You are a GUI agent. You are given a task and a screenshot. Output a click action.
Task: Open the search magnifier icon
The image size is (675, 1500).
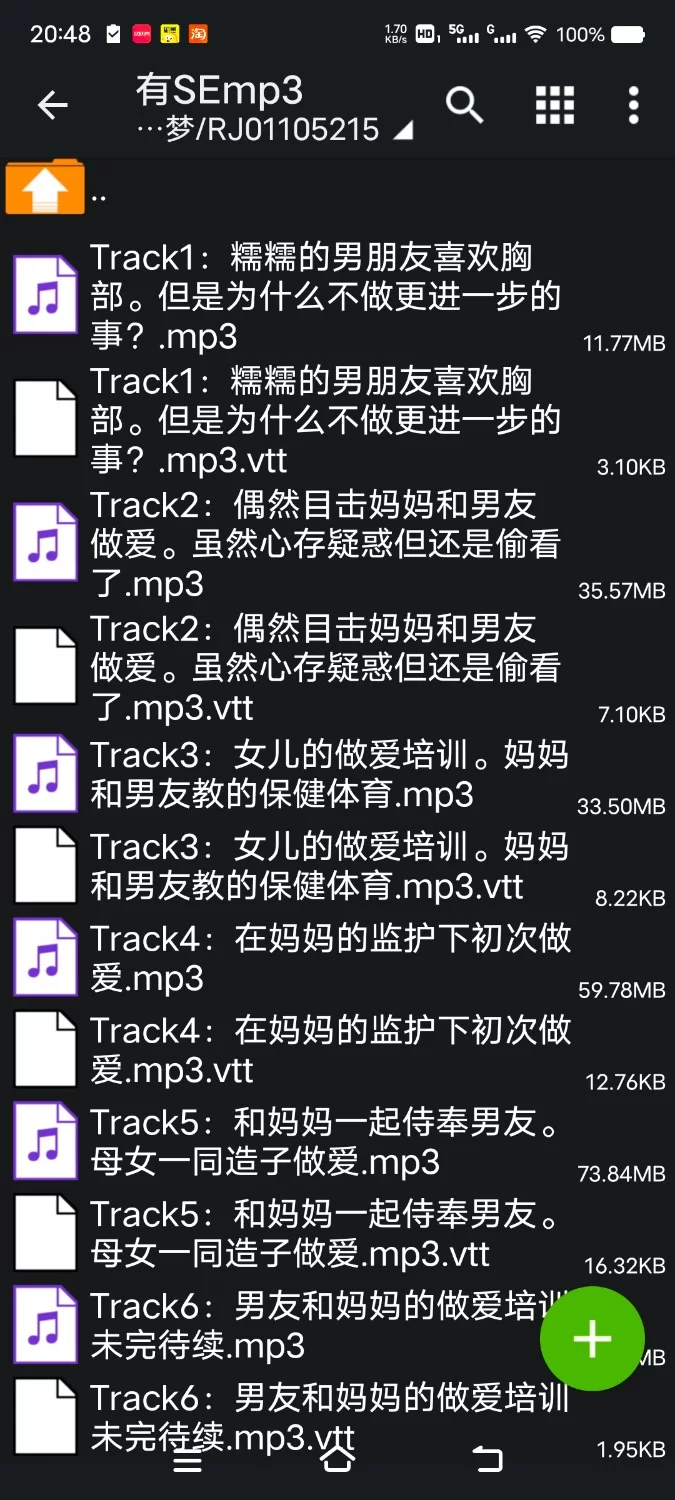click(464, 104)
